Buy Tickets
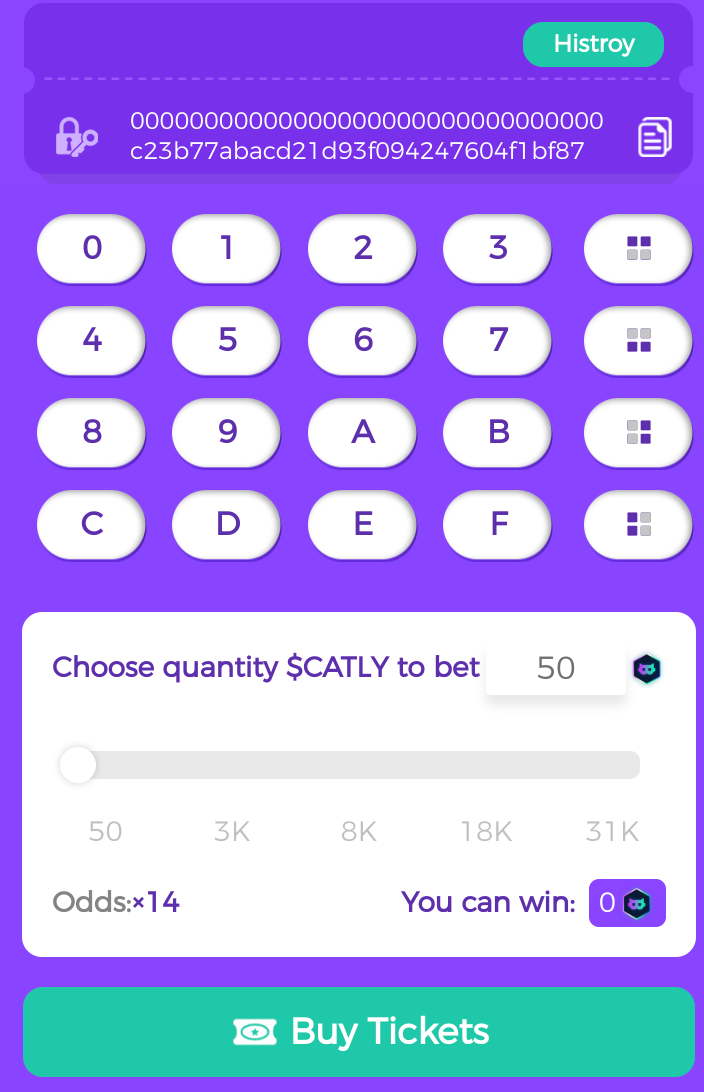 [x=359, y=1032]
